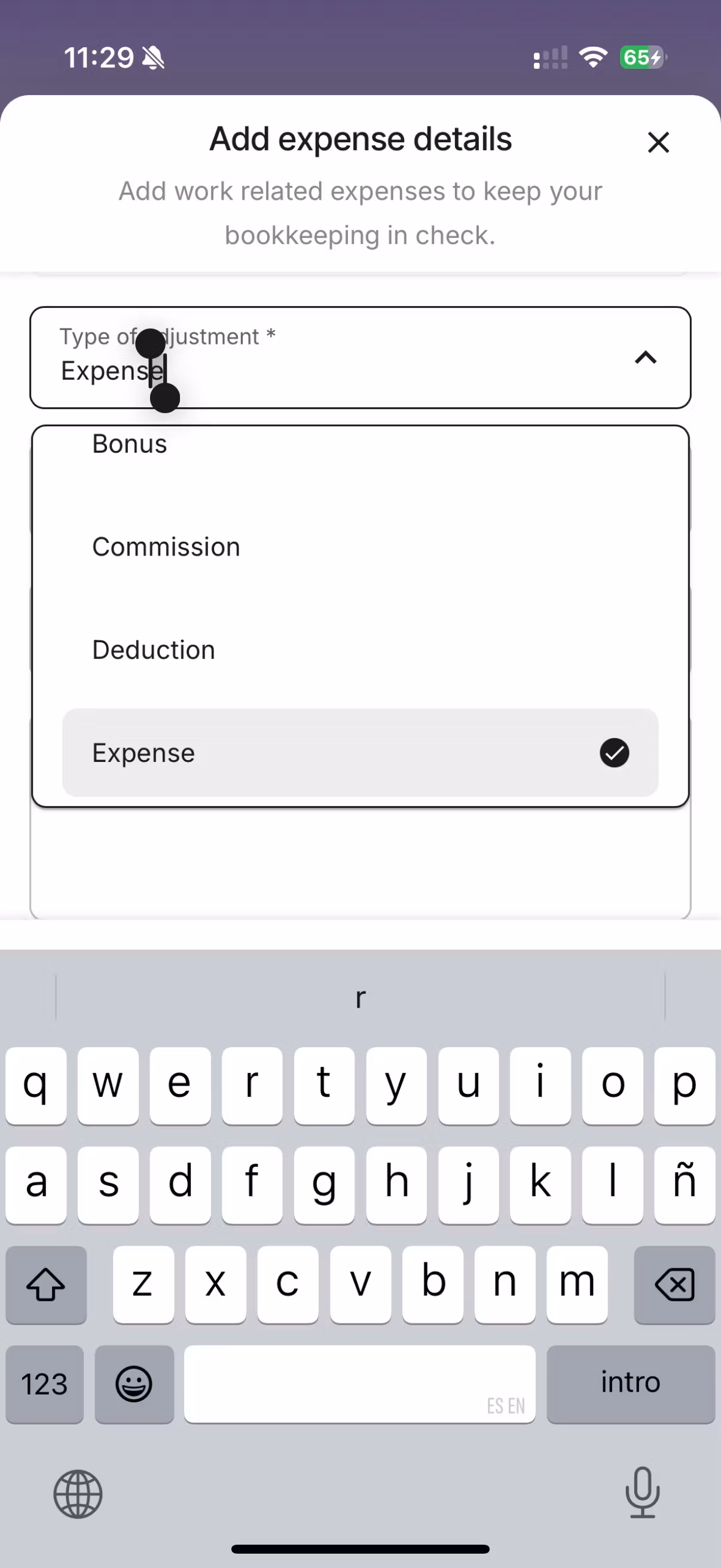Start dictation with the microphone key
This screenshot has height=1568, width=721.
coord(642,1493)
